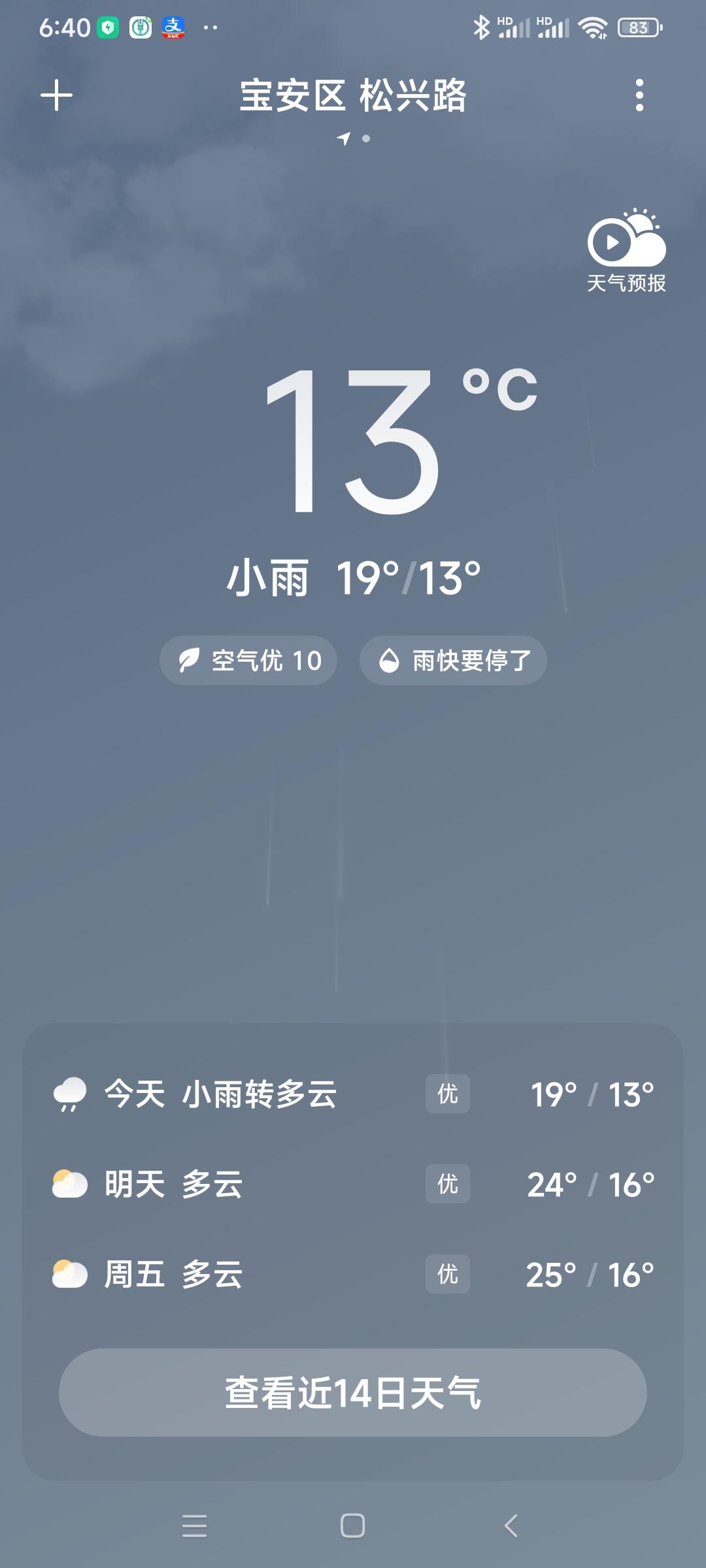
Task: Click the leaf air quality icon
Action: 188,661
